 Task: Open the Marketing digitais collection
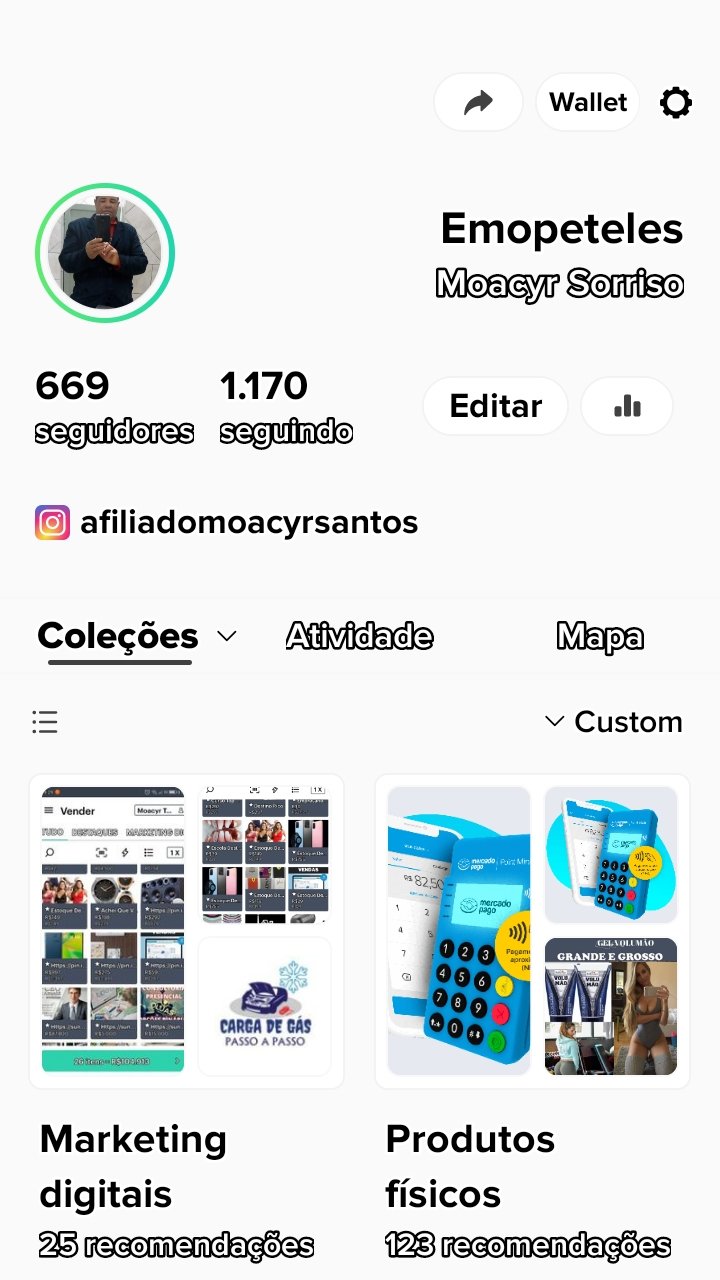click(186, 930)
